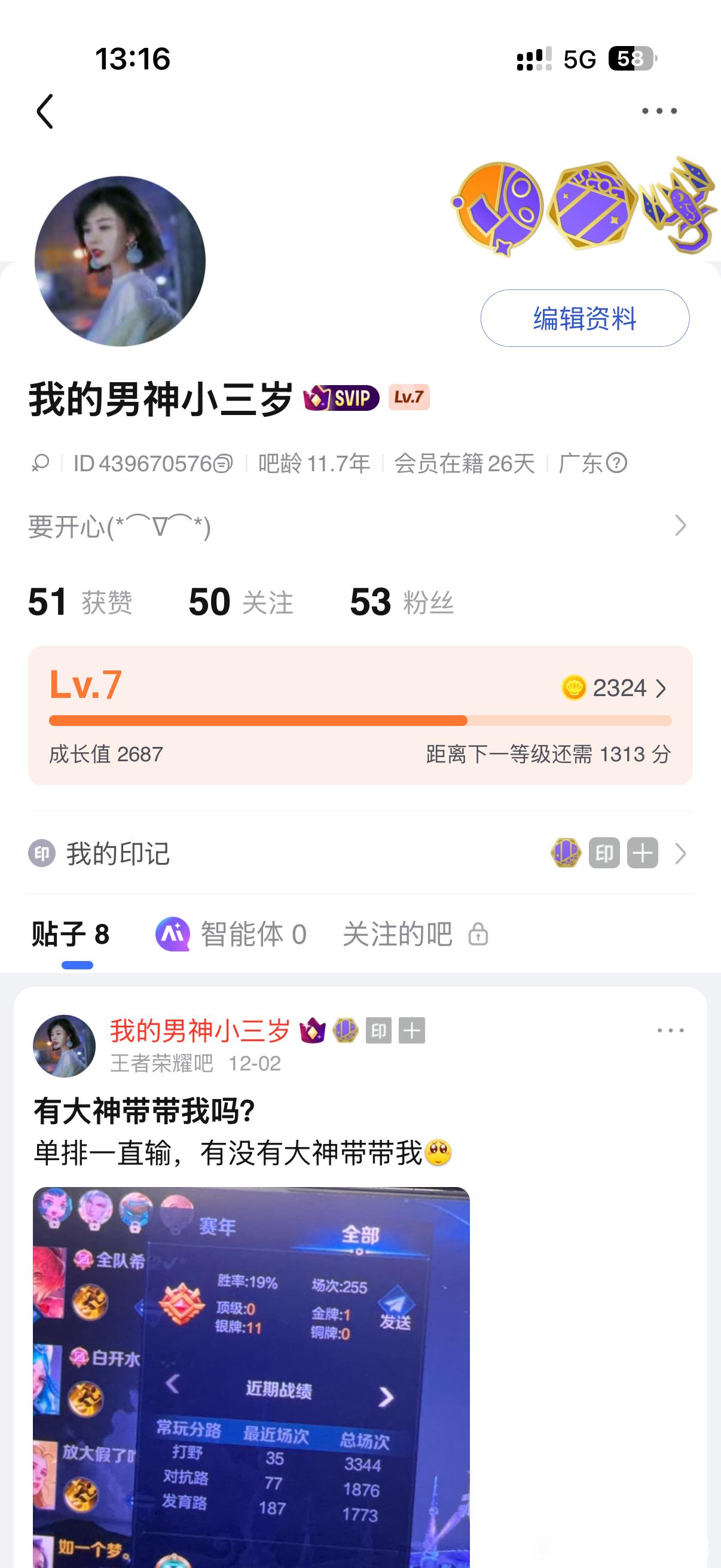Open the SVIP membership badge
Image resolution: width=721 pixels, height=1568 pixels.
click(341, 398)
